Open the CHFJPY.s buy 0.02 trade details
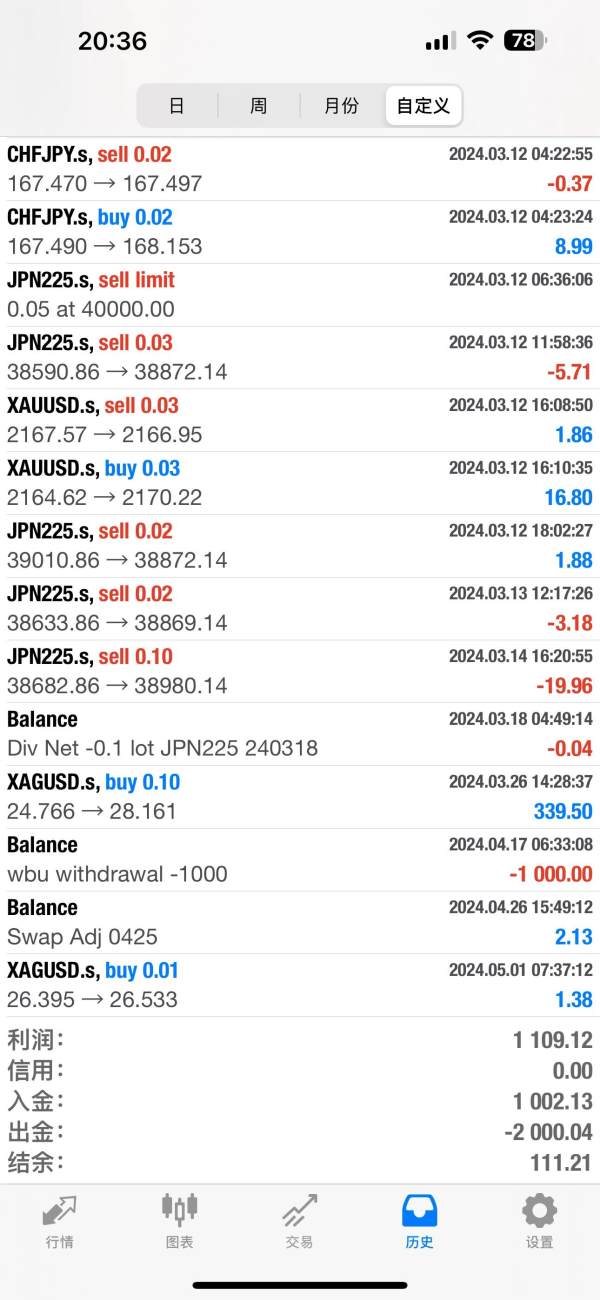 [x=300, y=232]
